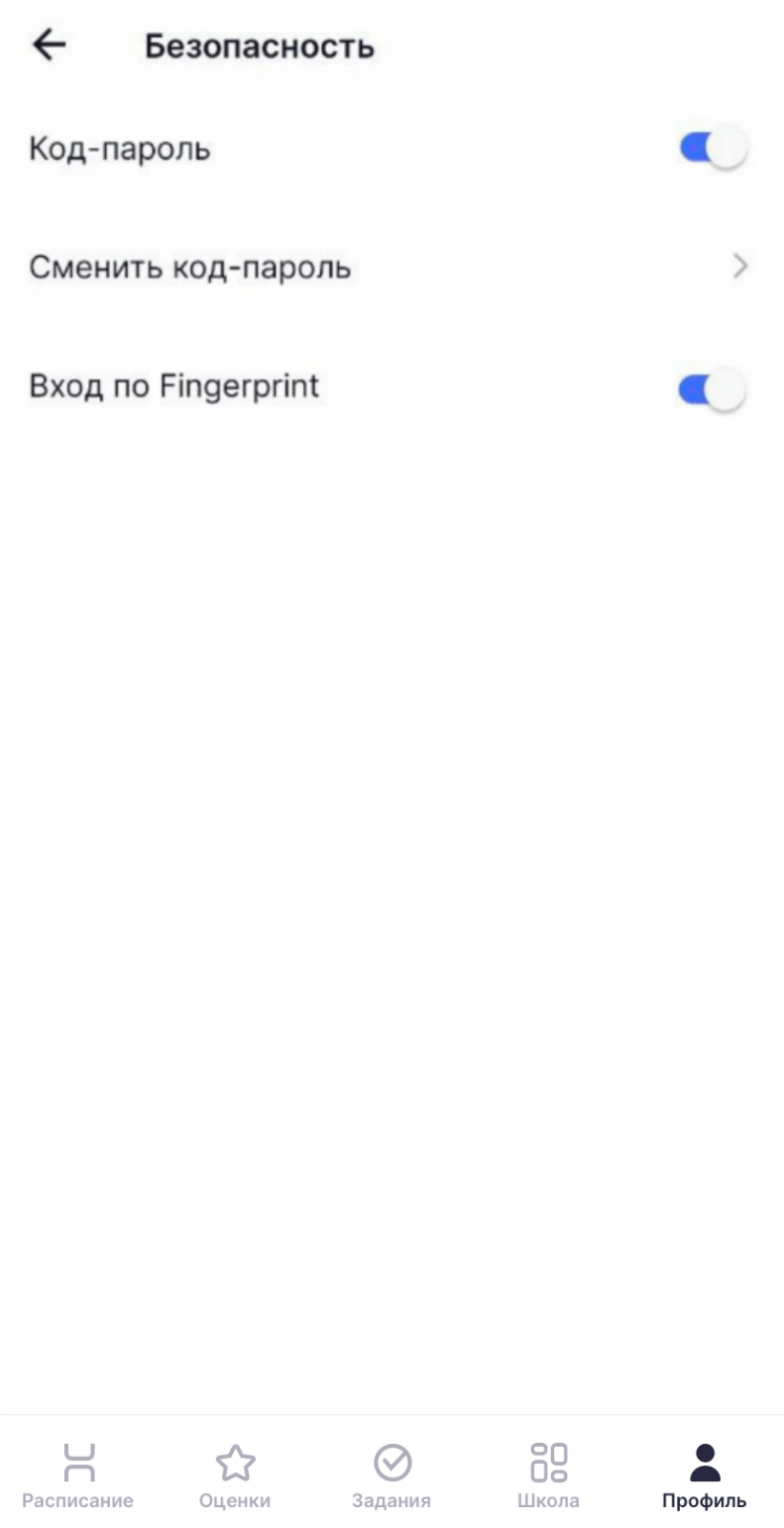The image size is (784, 1528).
Task: Tap the Профиль tab
Action: (x=705, y=1475)
